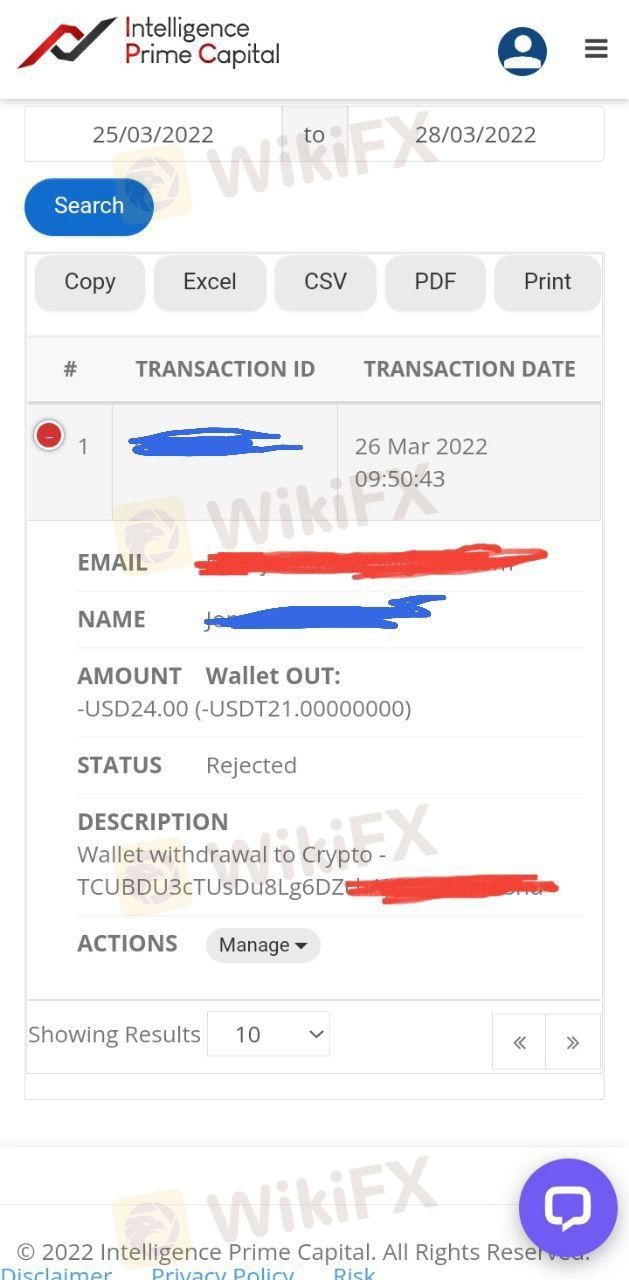Tap the Search button
This screenshot has height=1280, width=629.
click(x=89, y=206)
